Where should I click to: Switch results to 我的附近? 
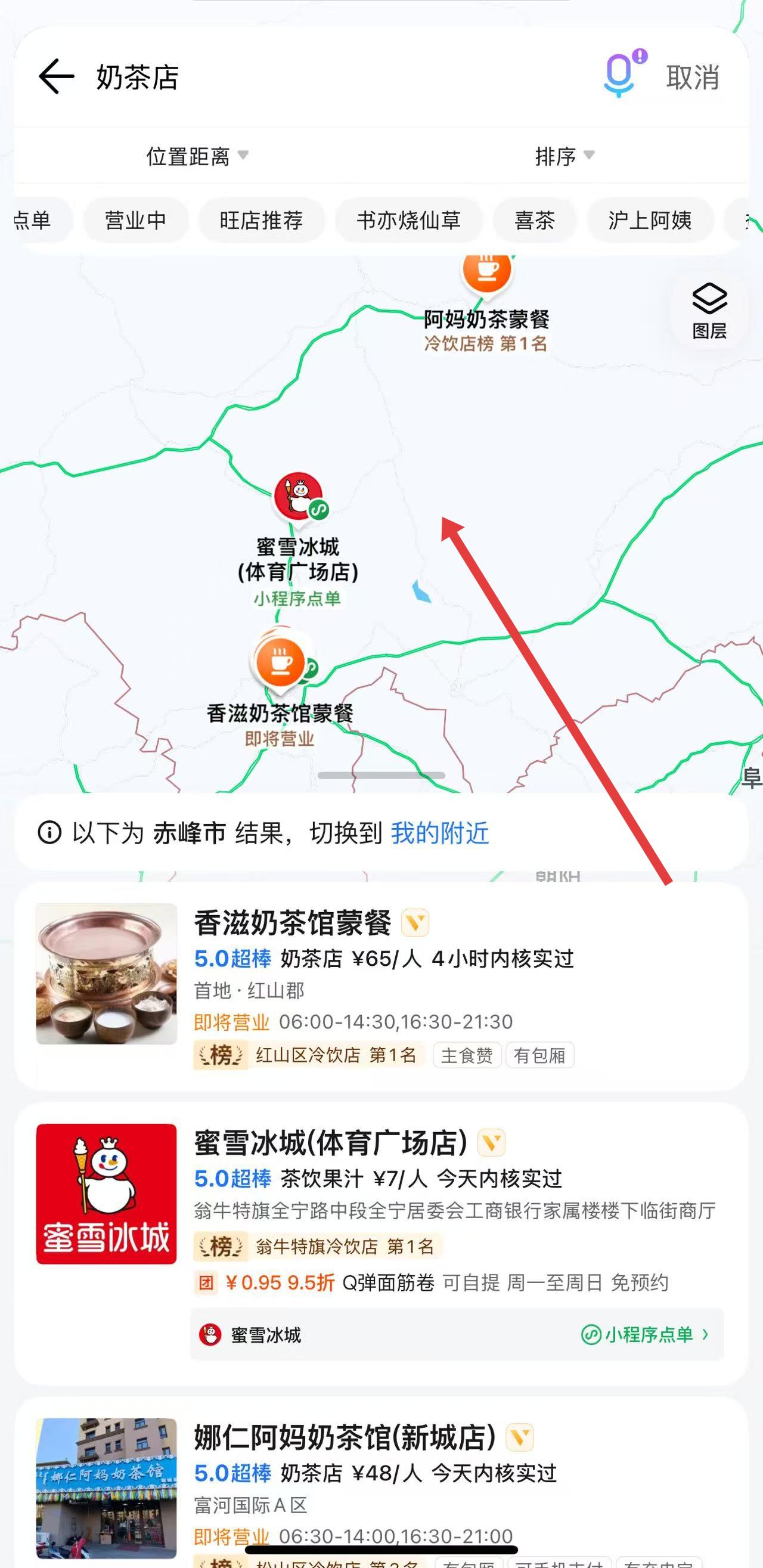point(439,833)
